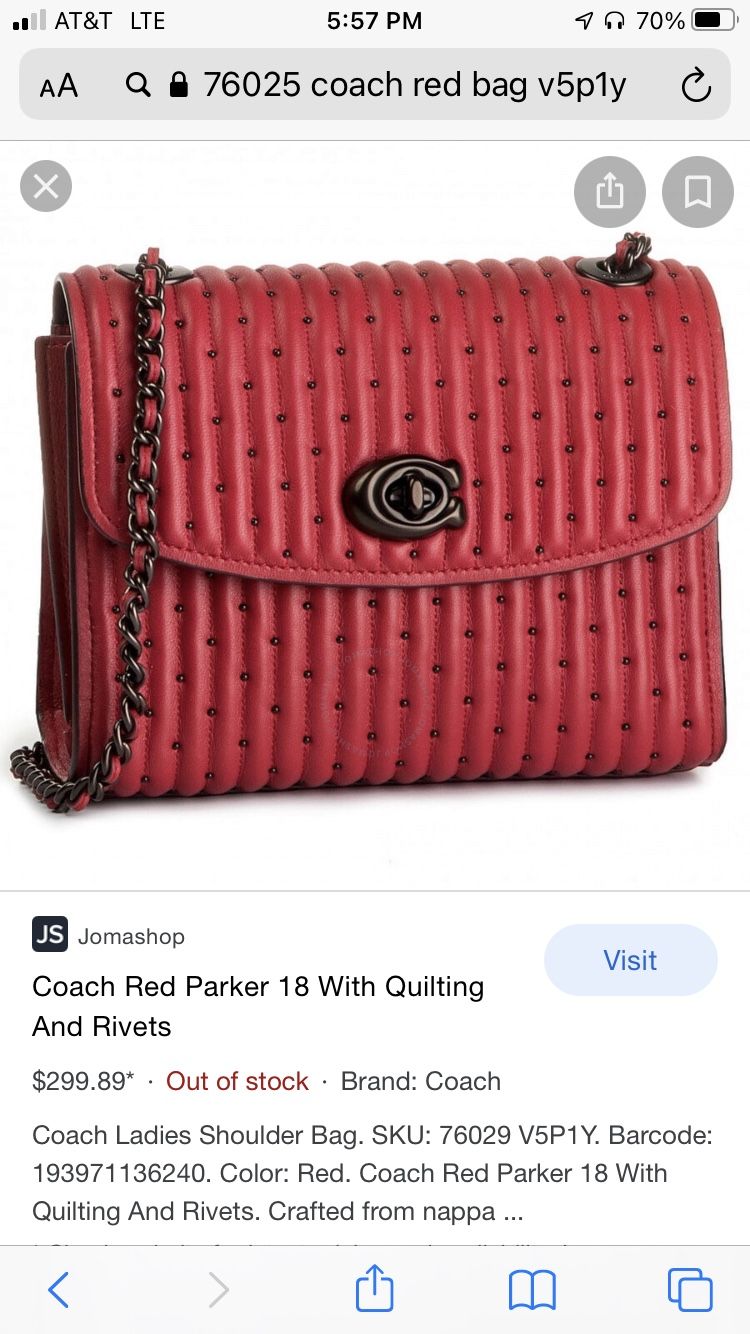Share this image result
Screen dimensions: 750x1334
[x=610, y=191]
